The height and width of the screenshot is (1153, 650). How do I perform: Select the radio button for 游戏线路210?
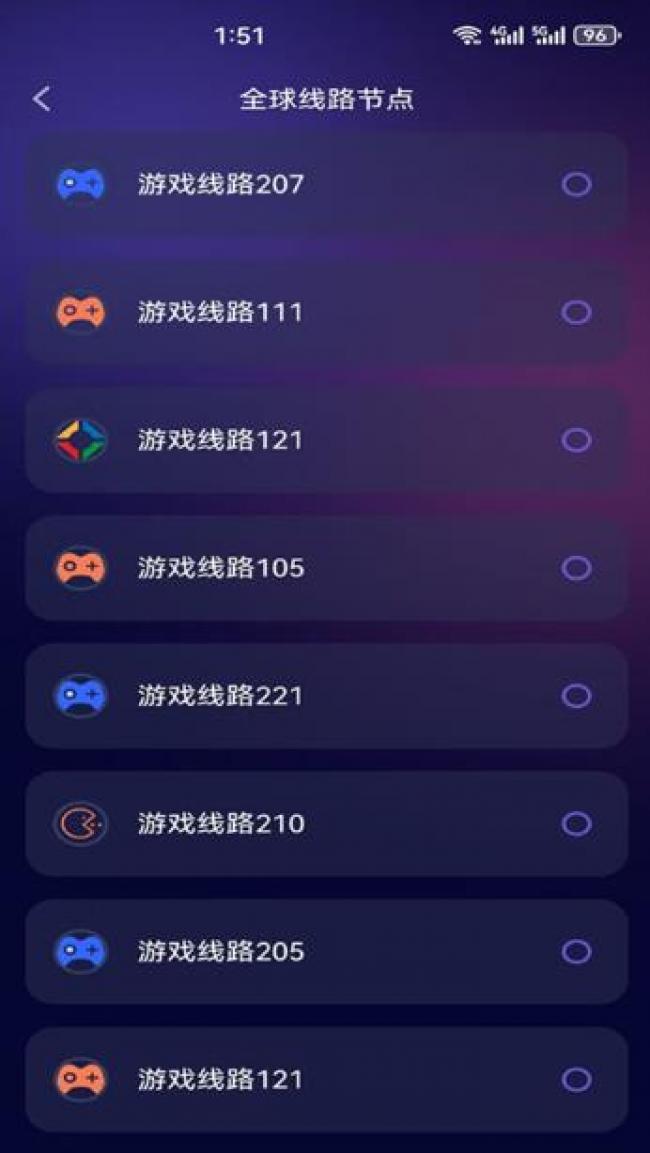[576, 824]
